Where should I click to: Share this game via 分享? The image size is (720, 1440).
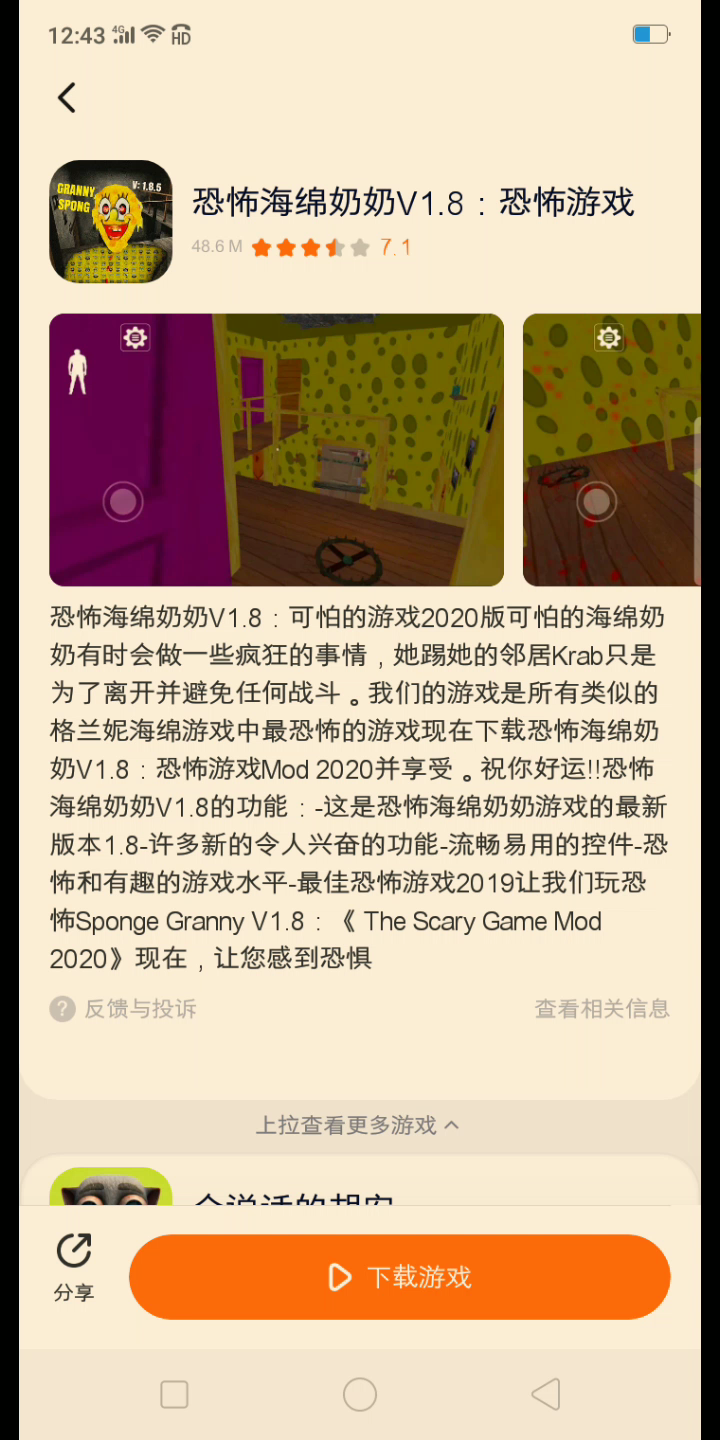click(74, 1266)
